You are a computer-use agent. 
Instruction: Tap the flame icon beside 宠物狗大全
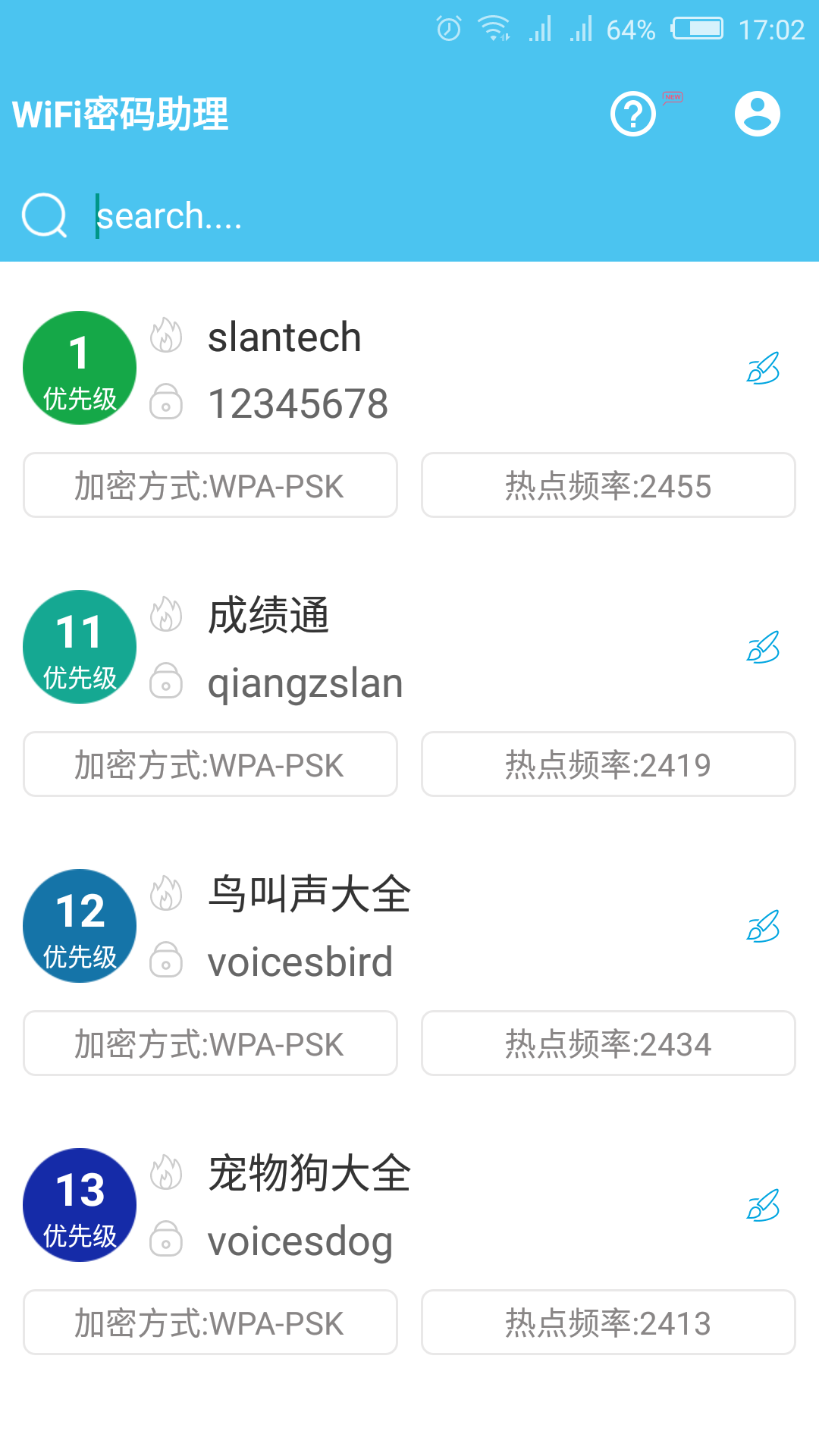click(x=167, y=1172)
